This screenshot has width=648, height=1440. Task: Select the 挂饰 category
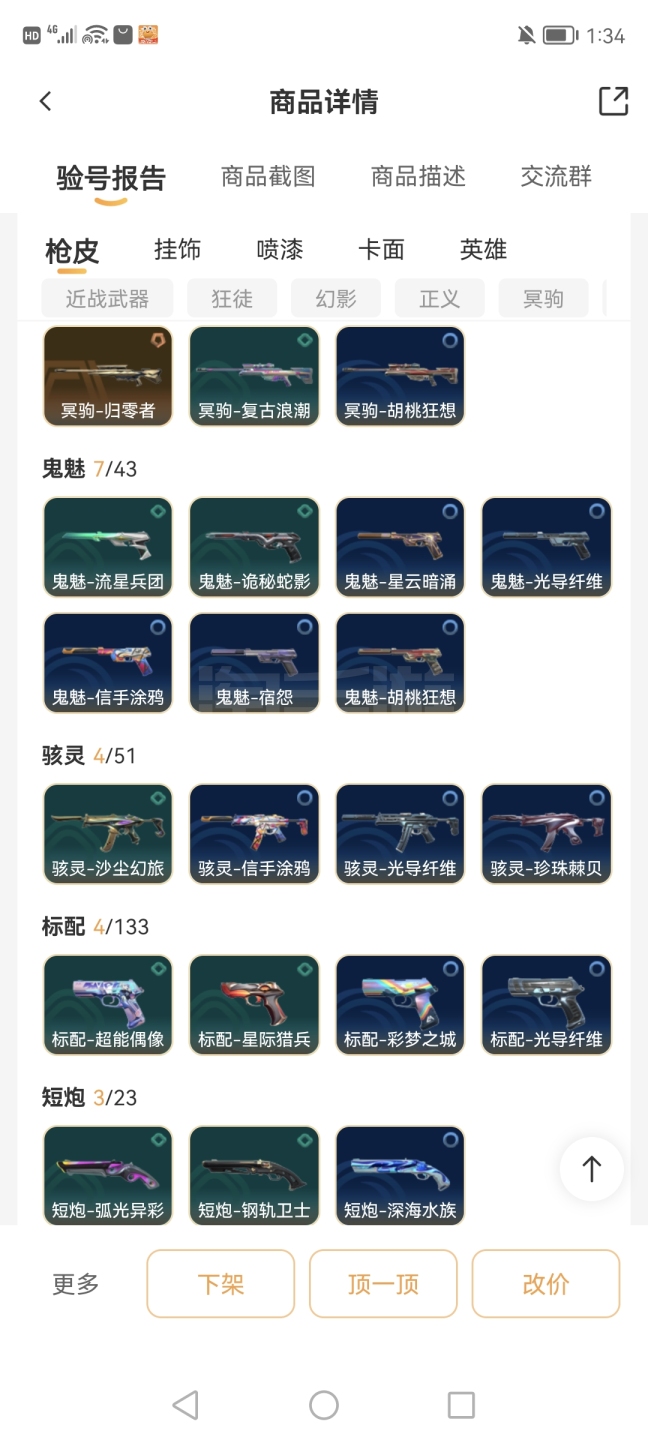pyautogui.click(x=178, y=249)
